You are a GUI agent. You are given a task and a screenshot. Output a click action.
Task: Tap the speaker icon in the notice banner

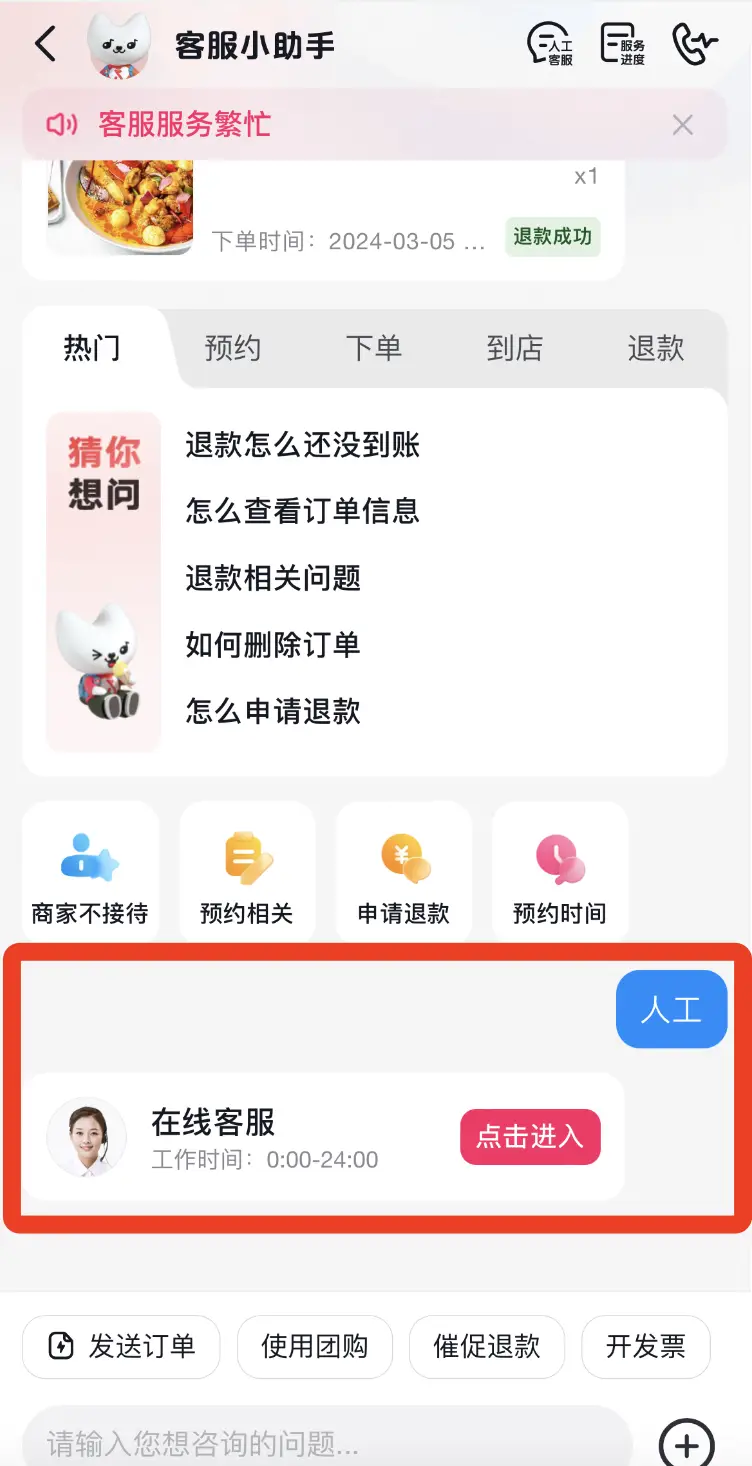click(62, 124)
